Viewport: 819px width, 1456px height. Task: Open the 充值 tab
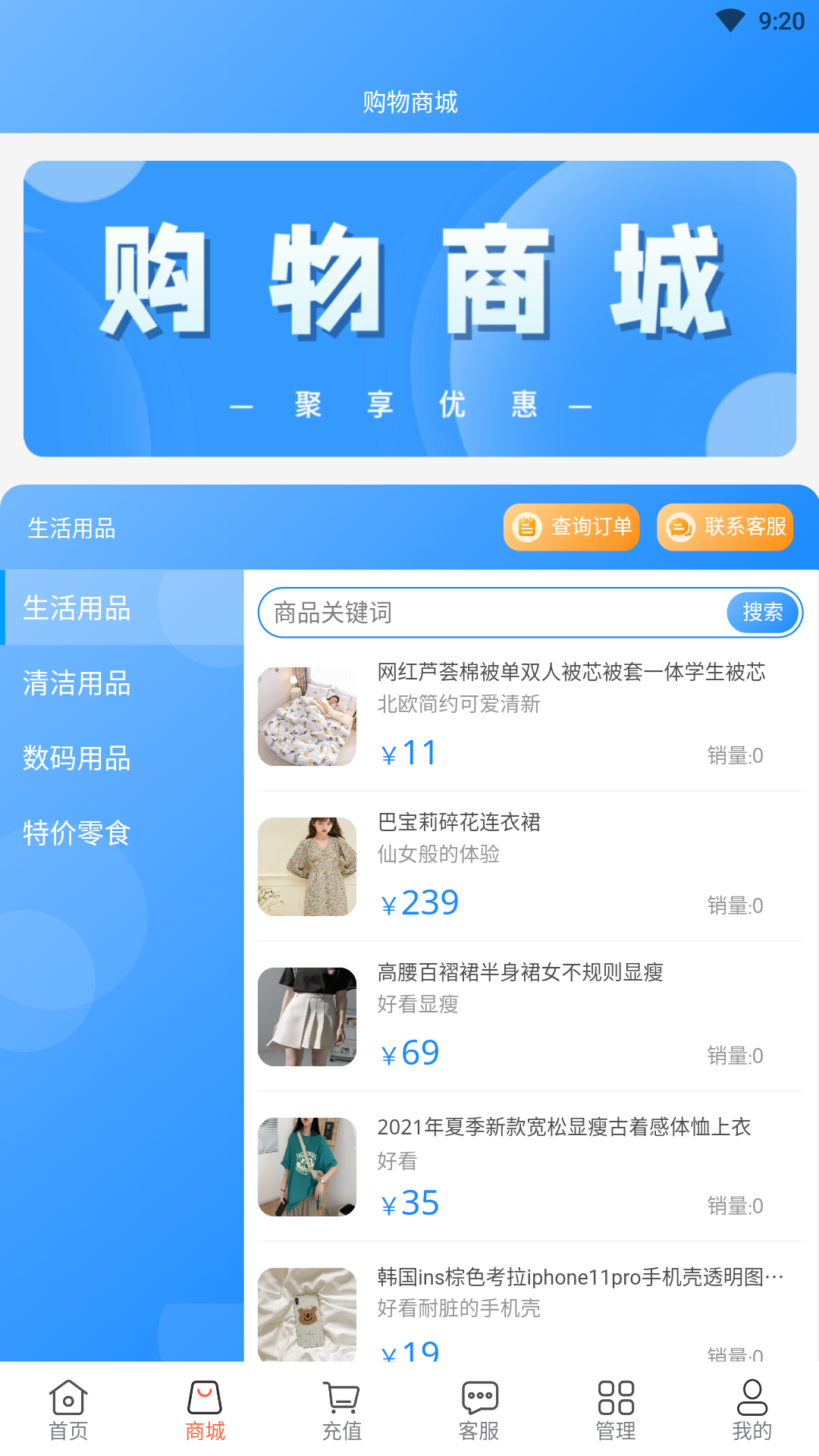(x=341, y=1410)
